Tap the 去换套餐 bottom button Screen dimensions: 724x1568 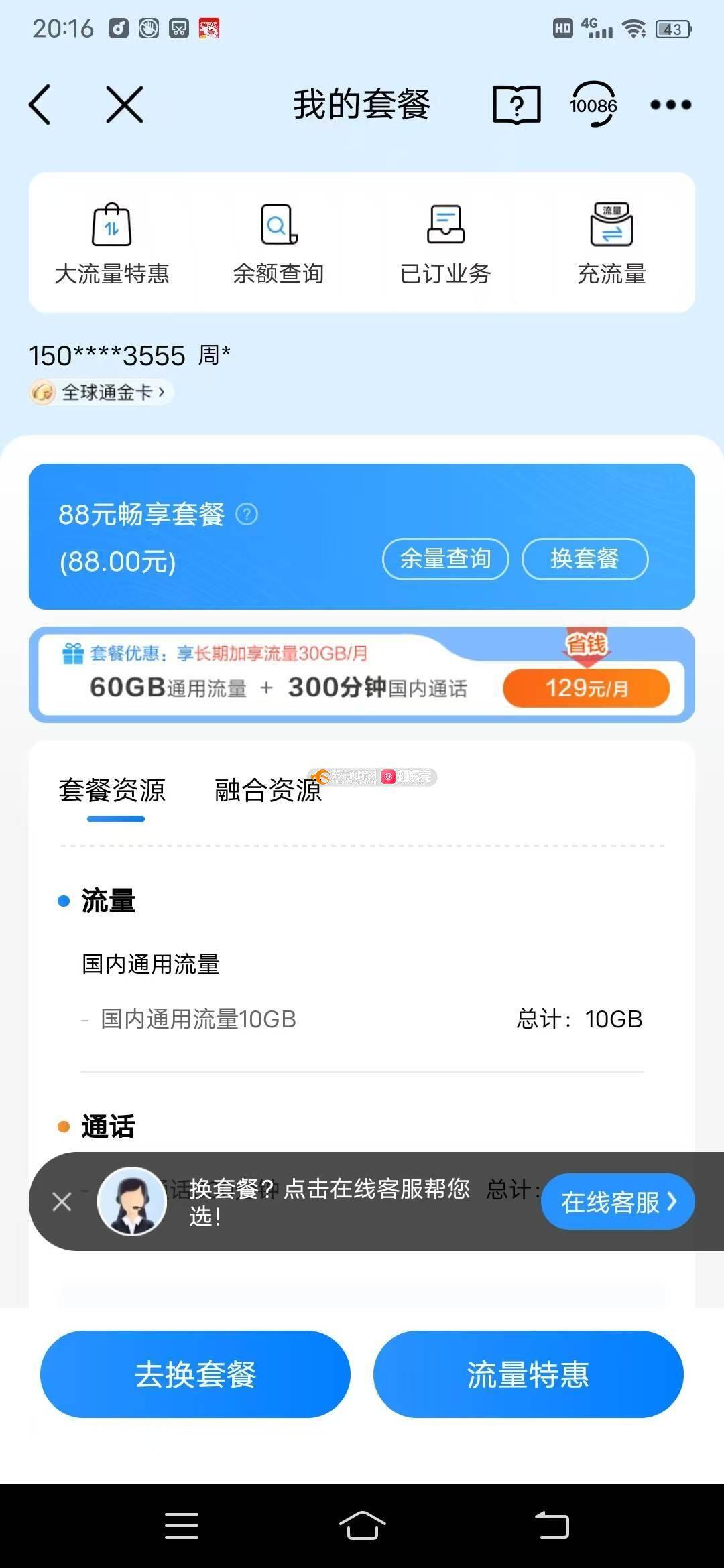click(195, 1374)
